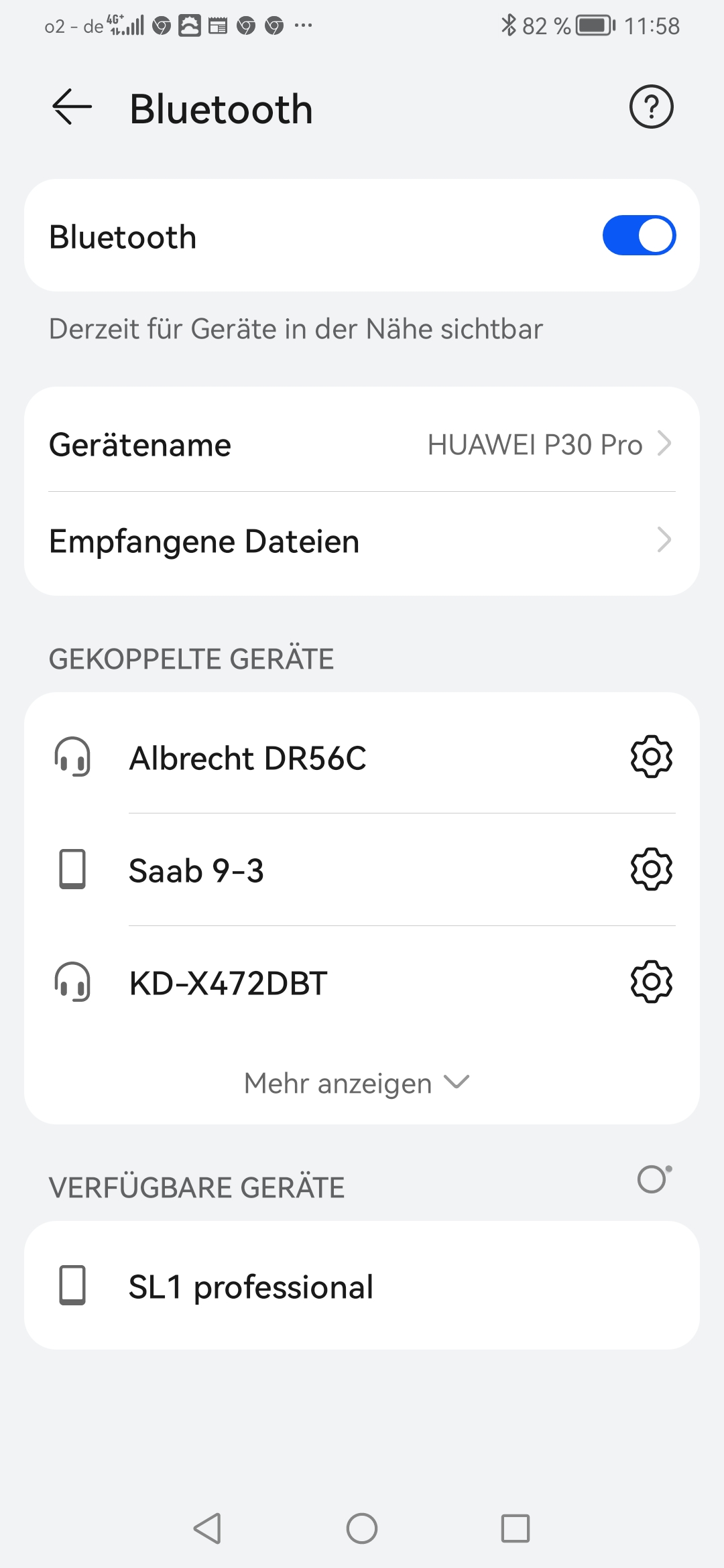The height and width of the screenshot is (1568, 724).
Task: Open the Gerätename setting
Action: [x=362, y=444]
